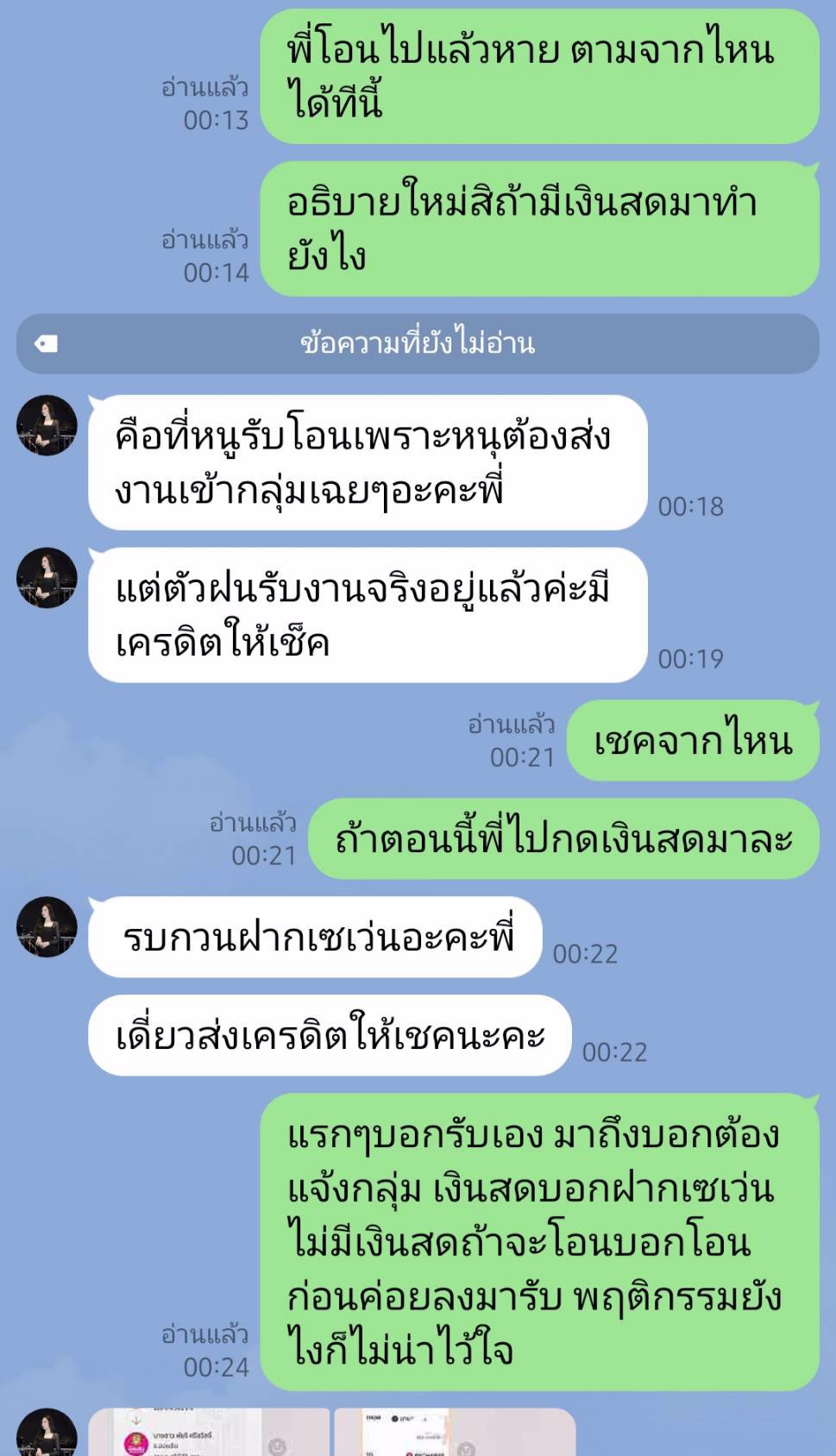Open the second received image thumbnail
This screenshot has width=836, height=1456.
point(454,1434)
